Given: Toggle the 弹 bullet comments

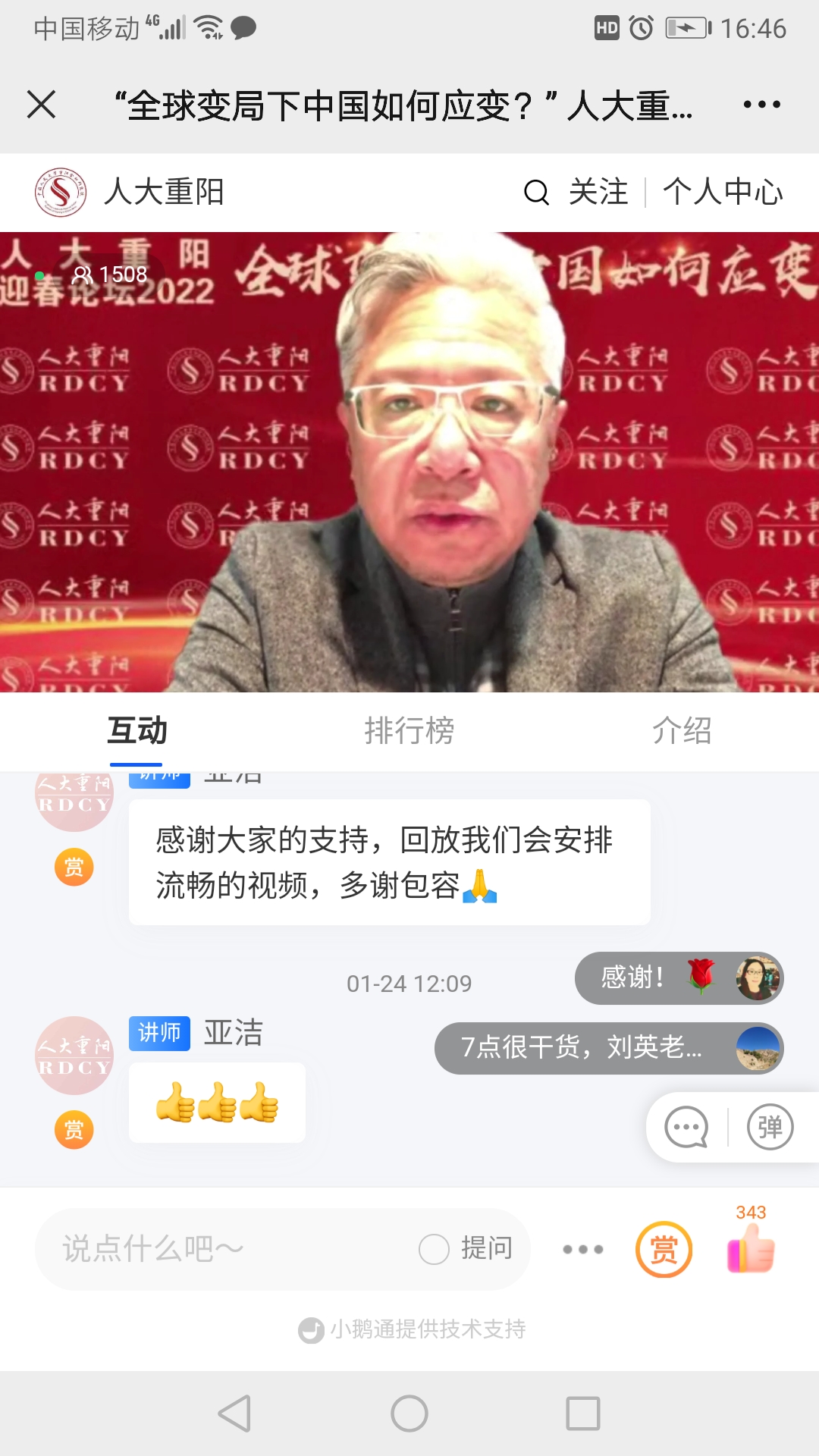Looking at the screenshot, I should click(x=770, y=1128).
